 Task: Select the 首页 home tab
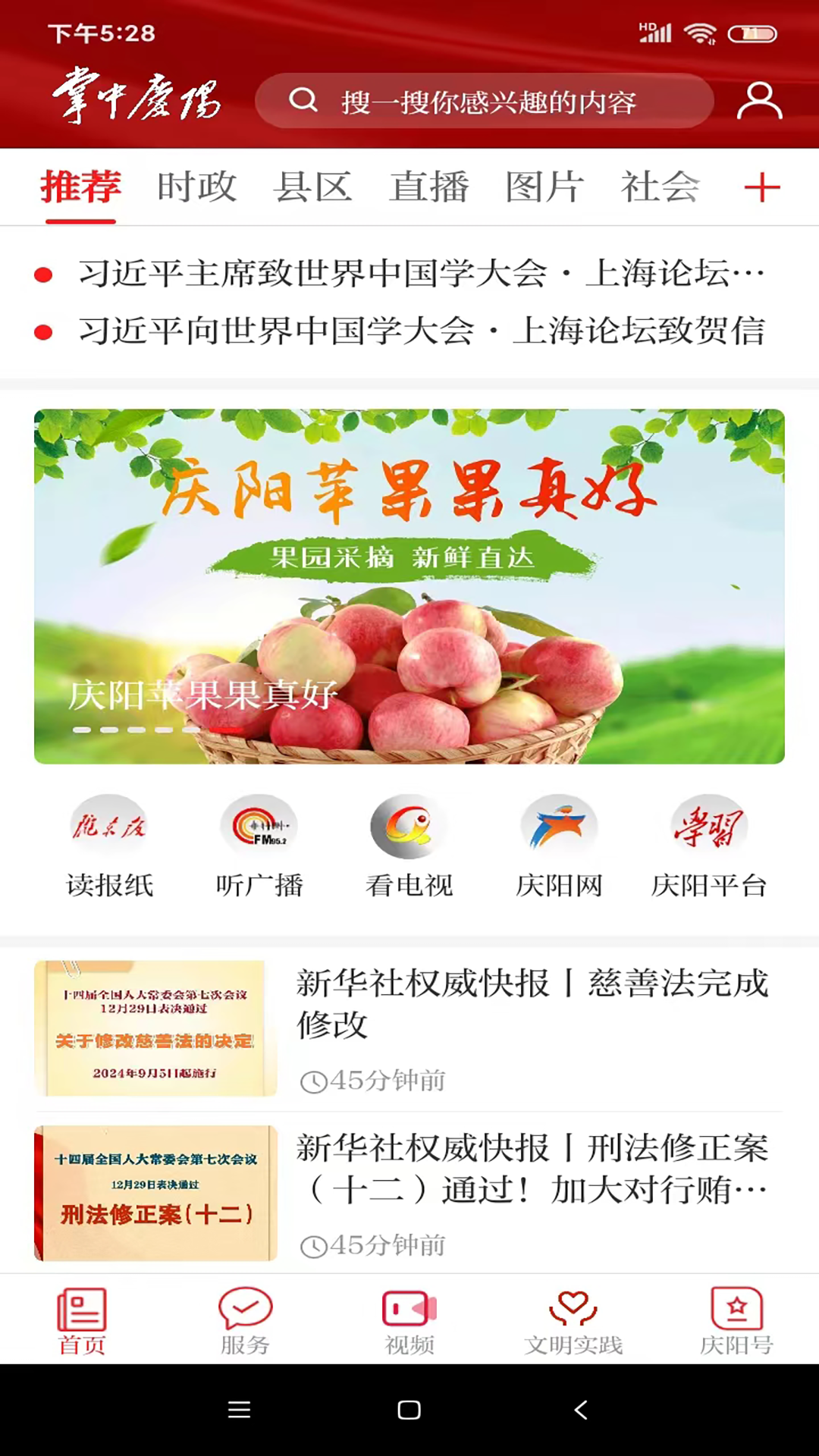click(x=81, y=1323)
